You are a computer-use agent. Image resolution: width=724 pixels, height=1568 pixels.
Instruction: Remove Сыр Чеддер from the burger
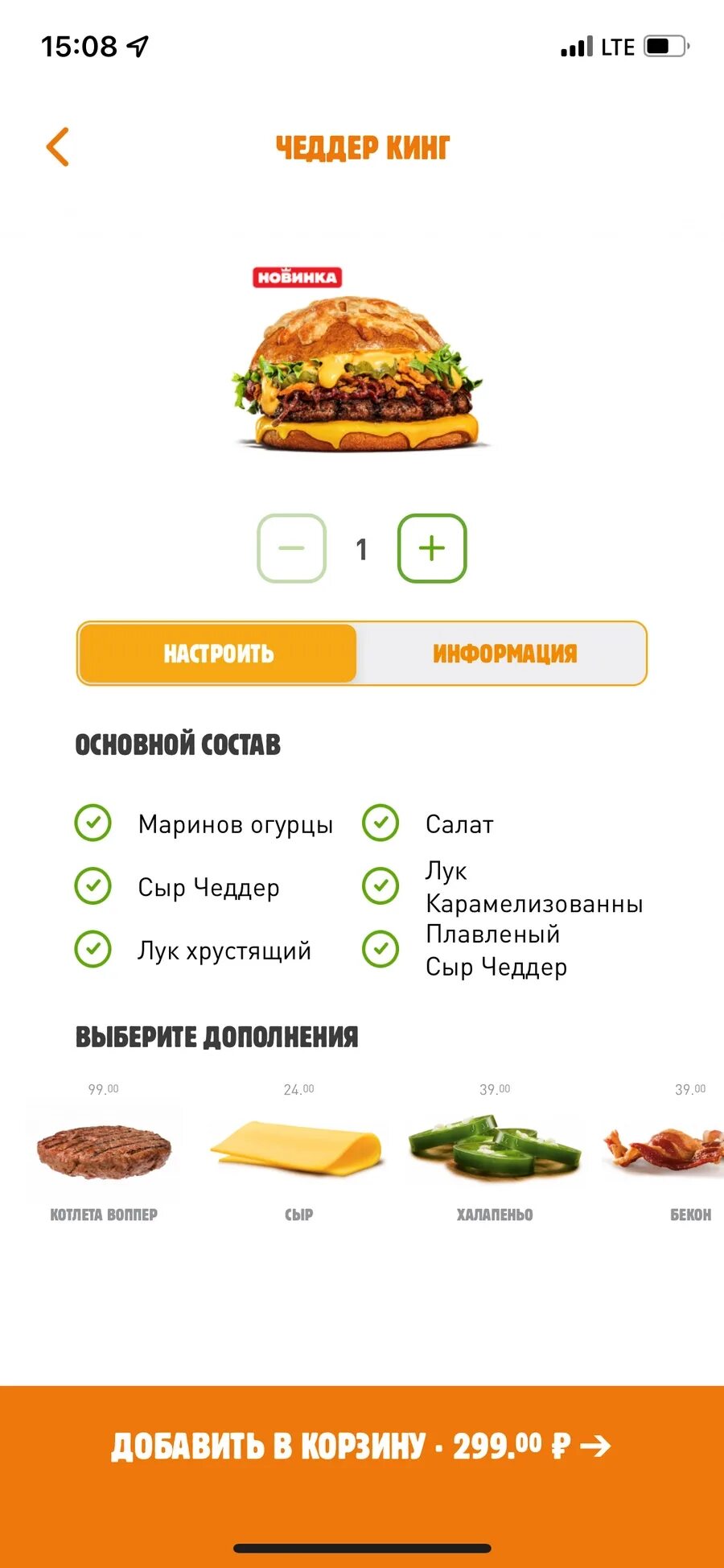coord(93,886)
